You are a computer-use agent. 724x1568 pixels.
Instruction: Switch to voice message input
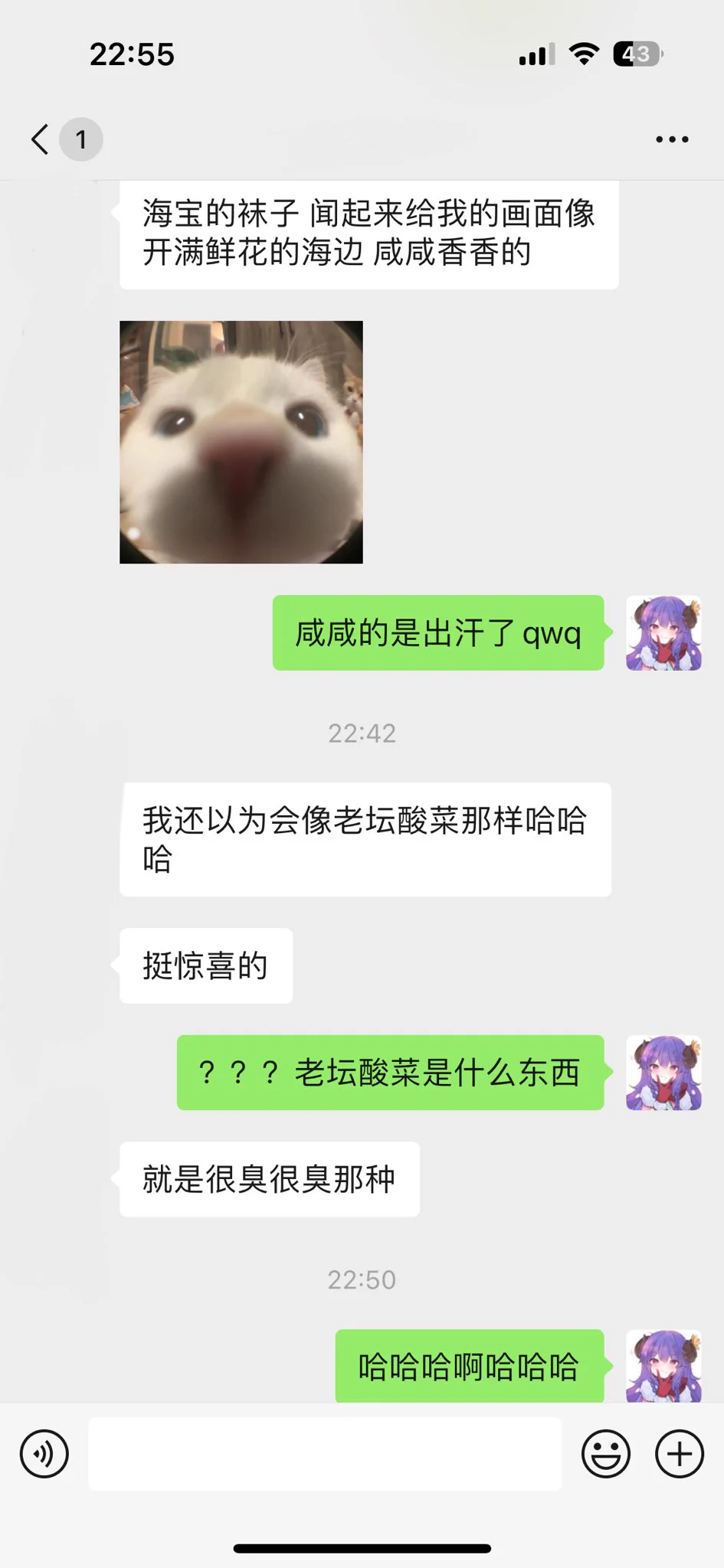coord(44,1453)
